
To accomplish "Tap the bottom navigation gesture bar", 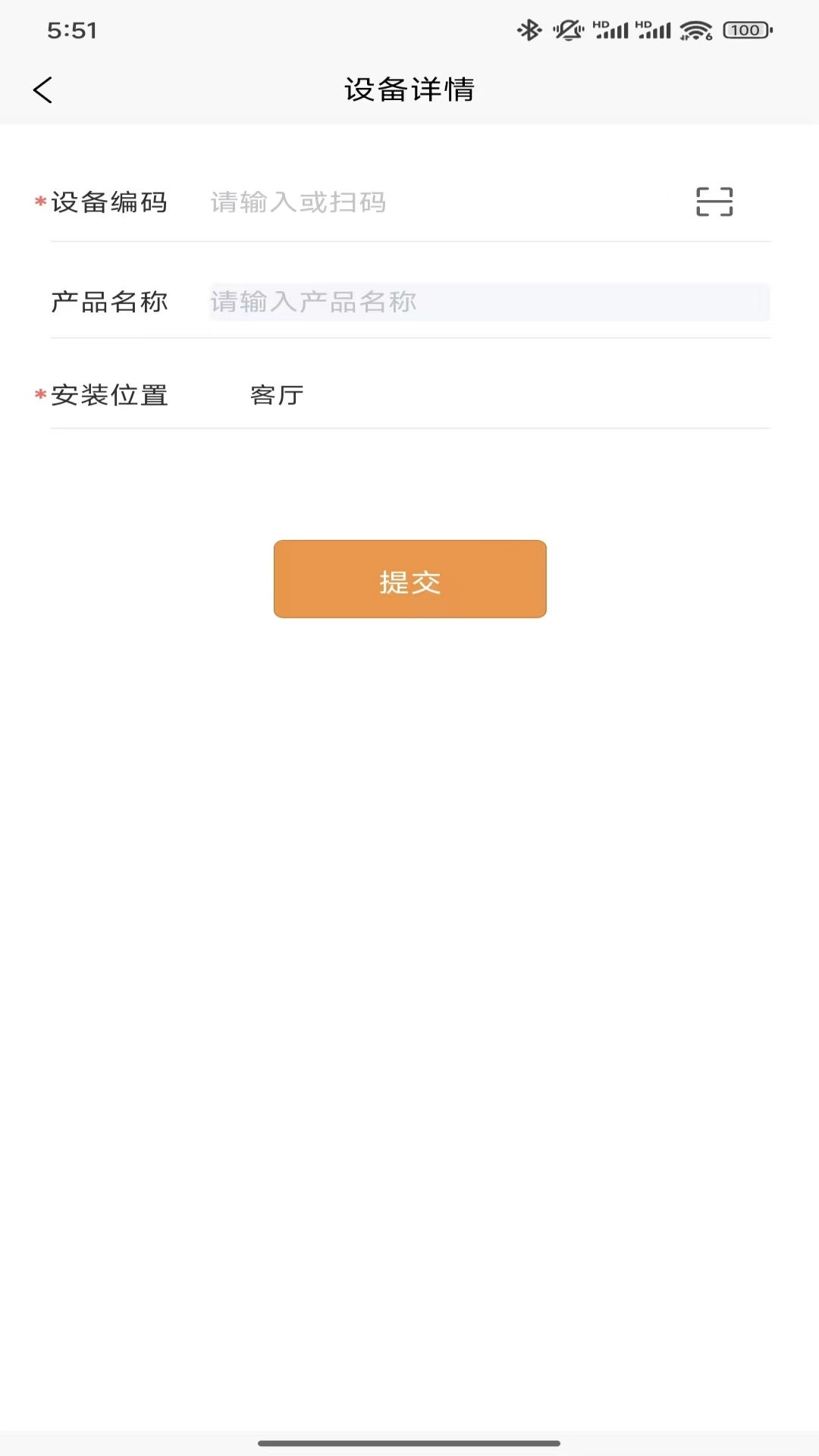I will pos(409,1440).
